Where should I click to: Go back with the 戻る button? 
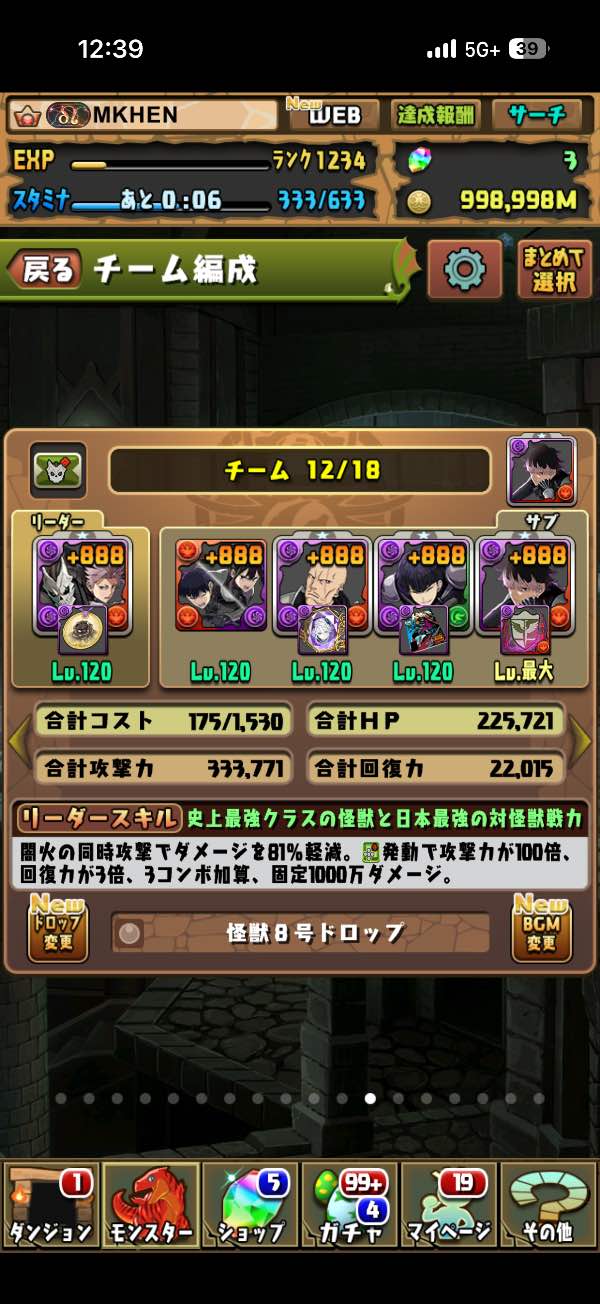46,269
